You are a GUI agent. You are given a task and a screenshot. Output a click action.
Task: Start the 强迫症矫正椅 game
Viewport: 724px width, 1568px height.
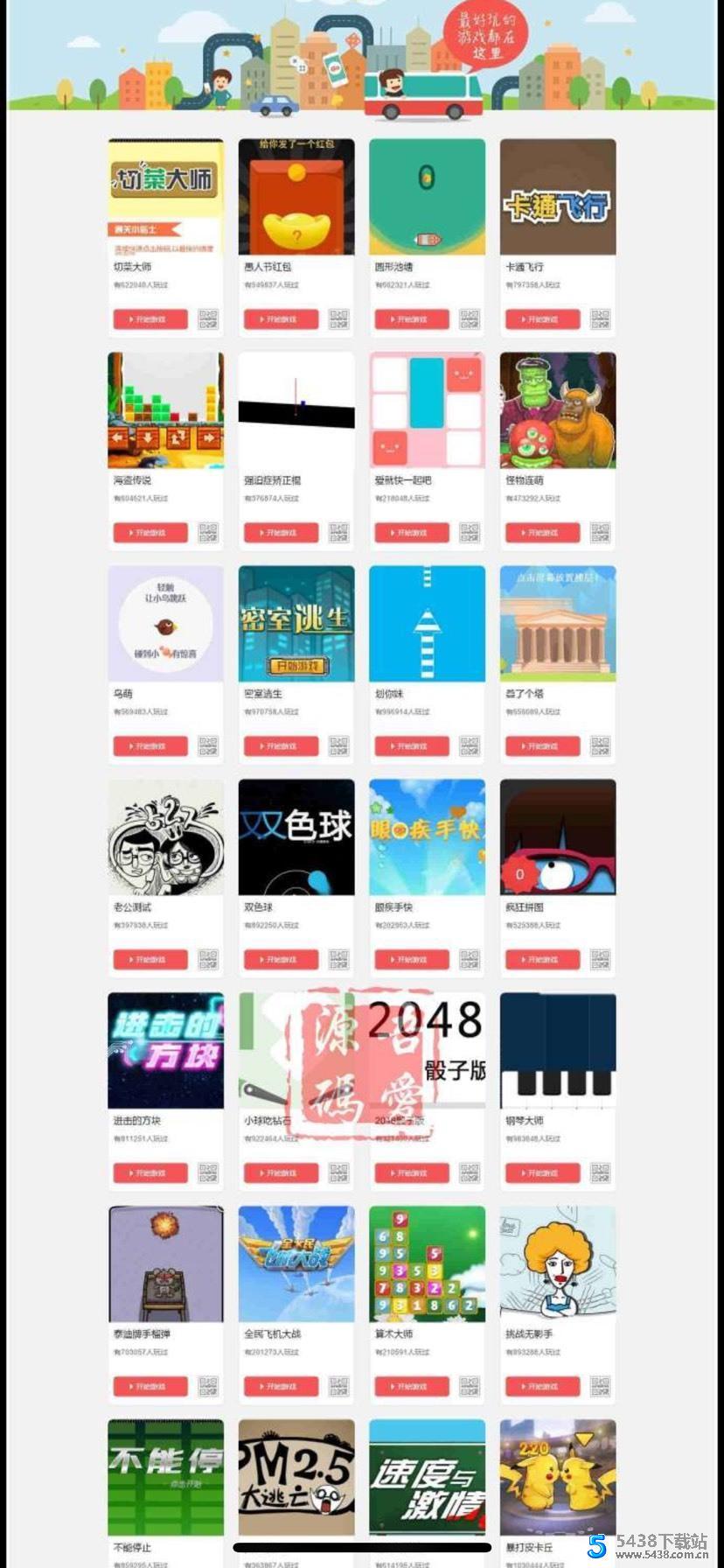(281, 533)
